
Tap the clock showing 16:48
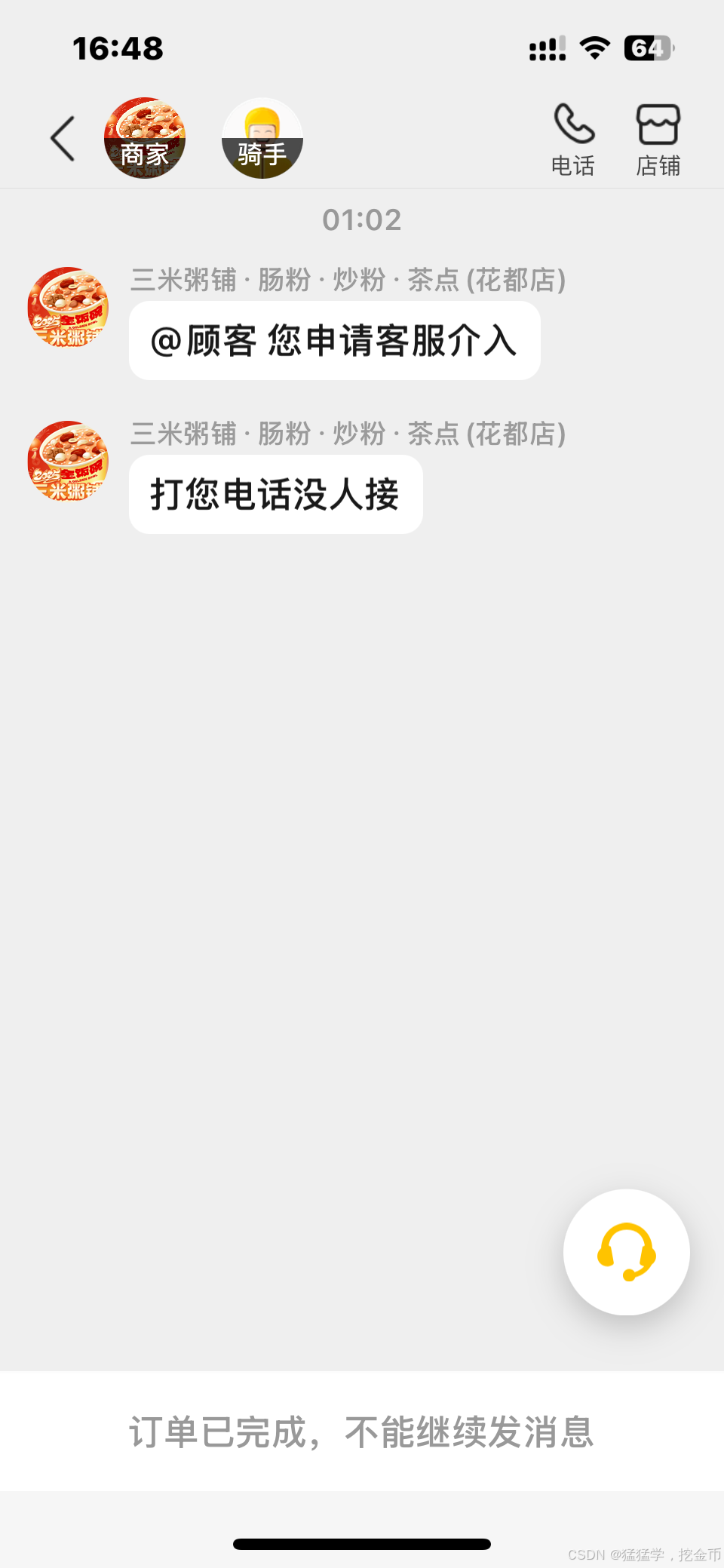(118, 47)
